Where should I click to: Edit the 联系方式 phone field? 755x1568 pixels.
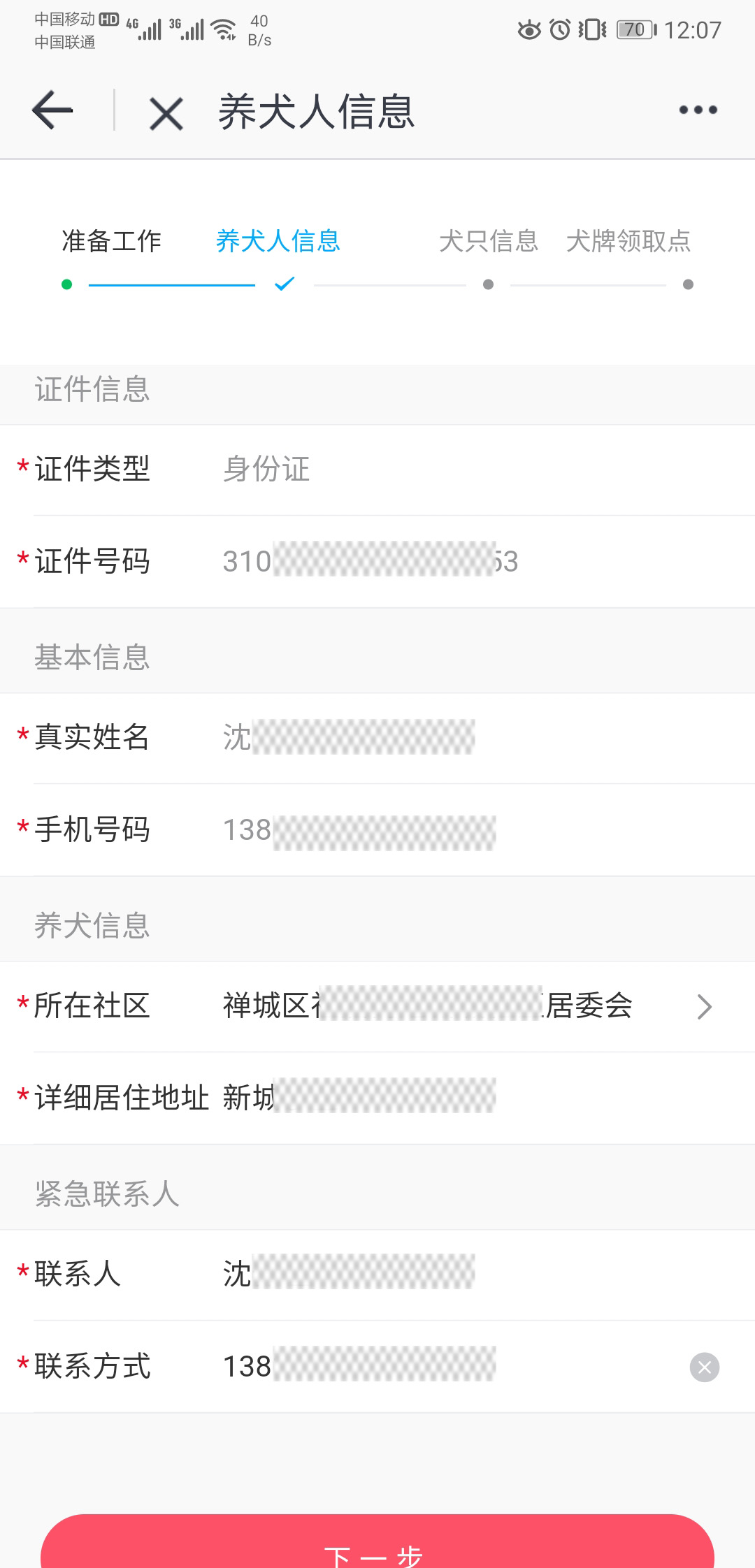(419, 1366)
